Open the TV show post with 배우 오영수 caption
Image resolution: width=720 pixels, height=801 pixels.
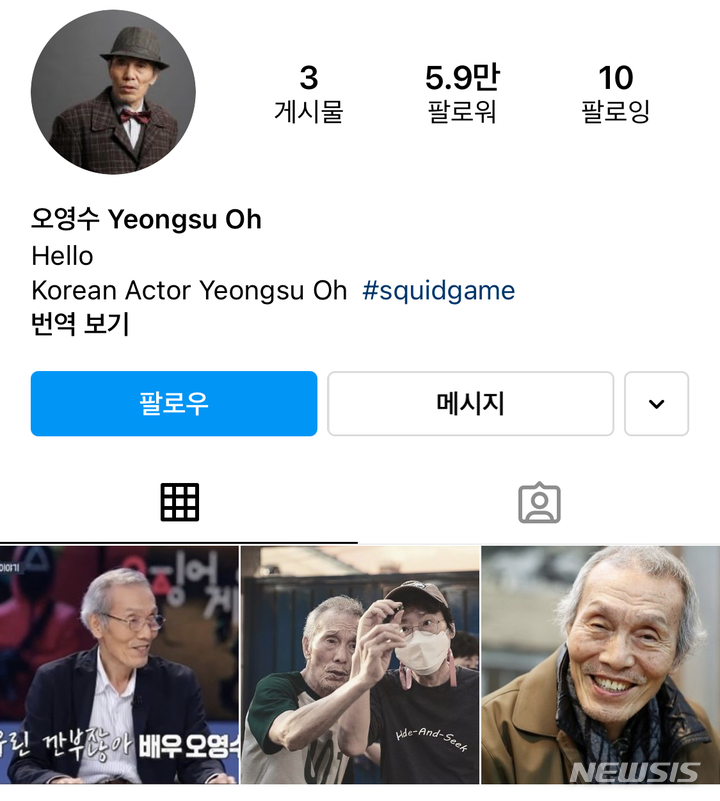(119, 664)
